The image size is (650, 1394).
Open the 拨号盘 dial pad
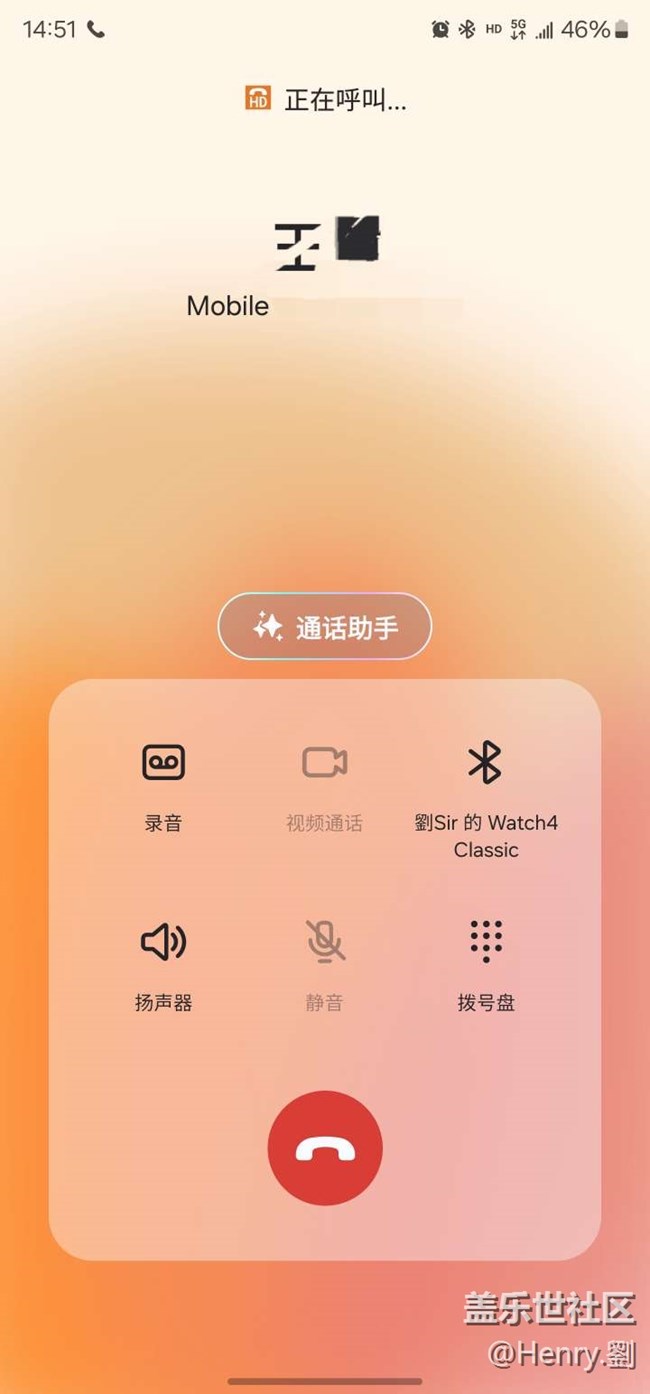(x=486, y=965)
